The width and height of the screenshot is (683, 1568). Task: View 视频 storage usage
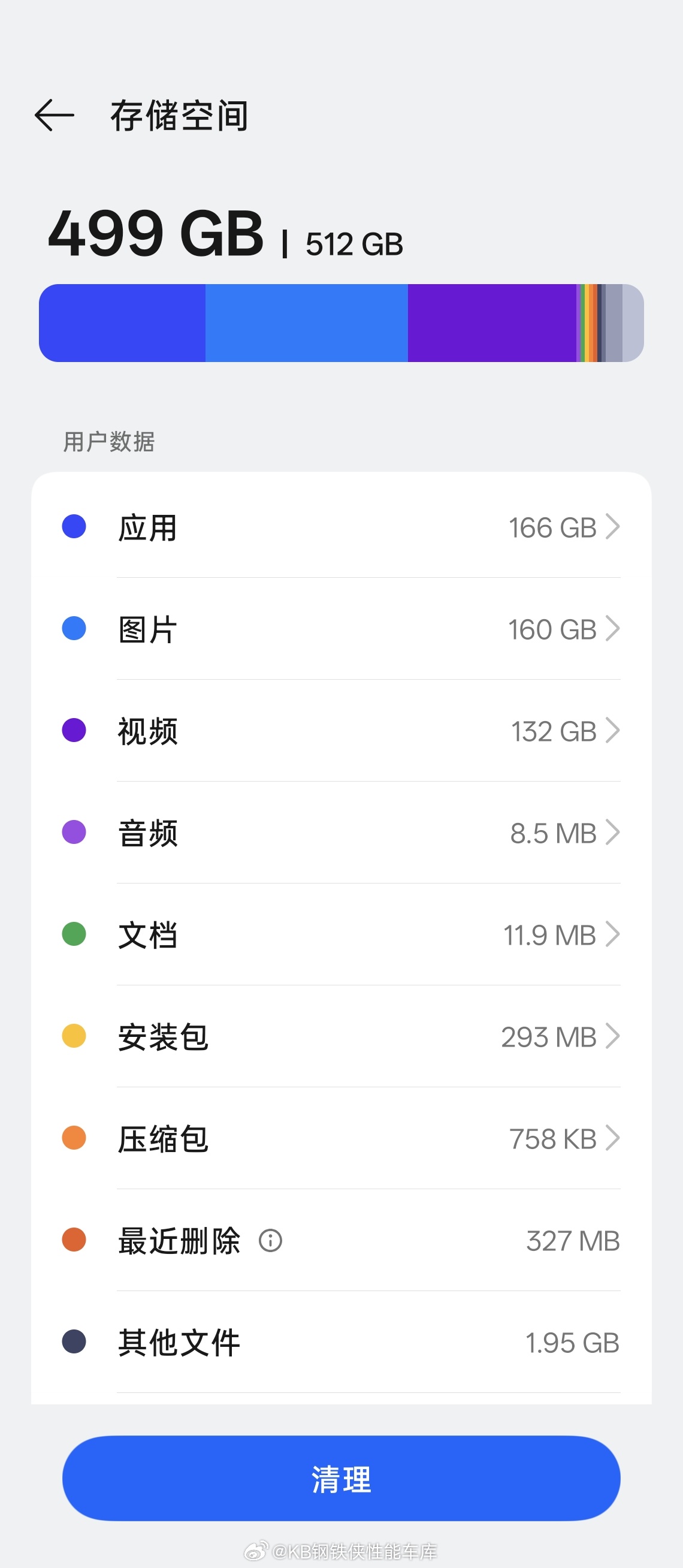pyautogui.click(x=341, y=731)
